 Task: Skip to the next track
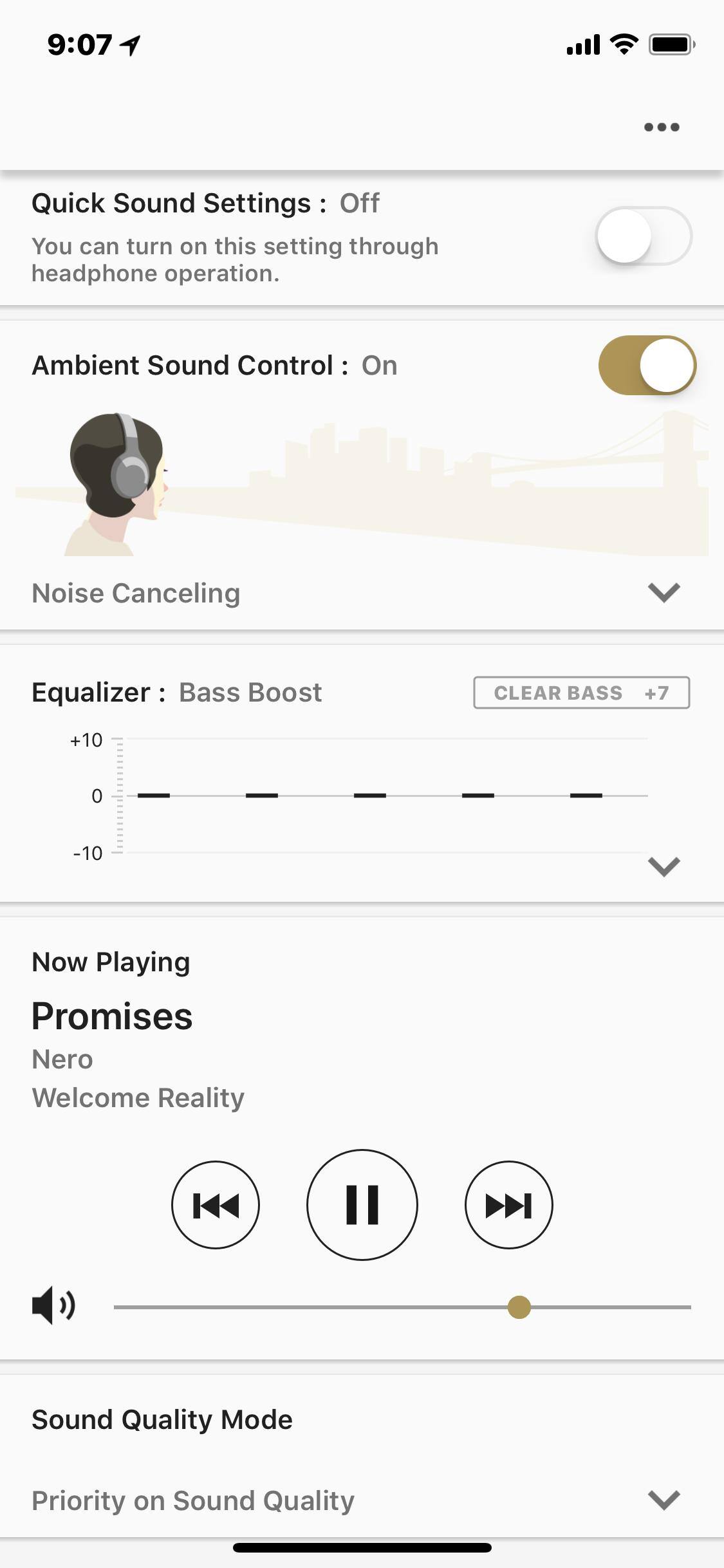(508, 1204)
